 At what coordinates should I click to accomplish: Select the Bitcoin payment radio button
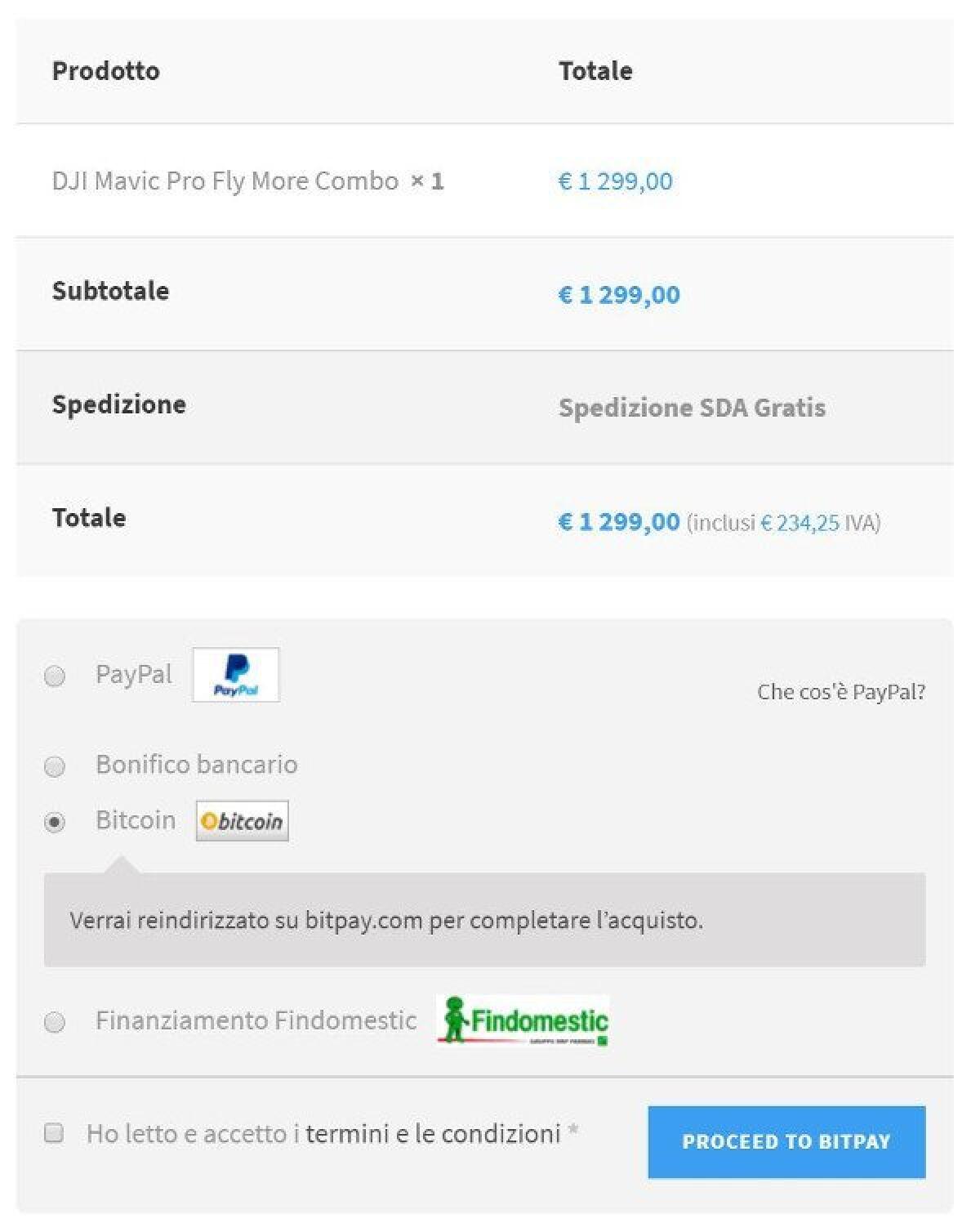point(55,821)
